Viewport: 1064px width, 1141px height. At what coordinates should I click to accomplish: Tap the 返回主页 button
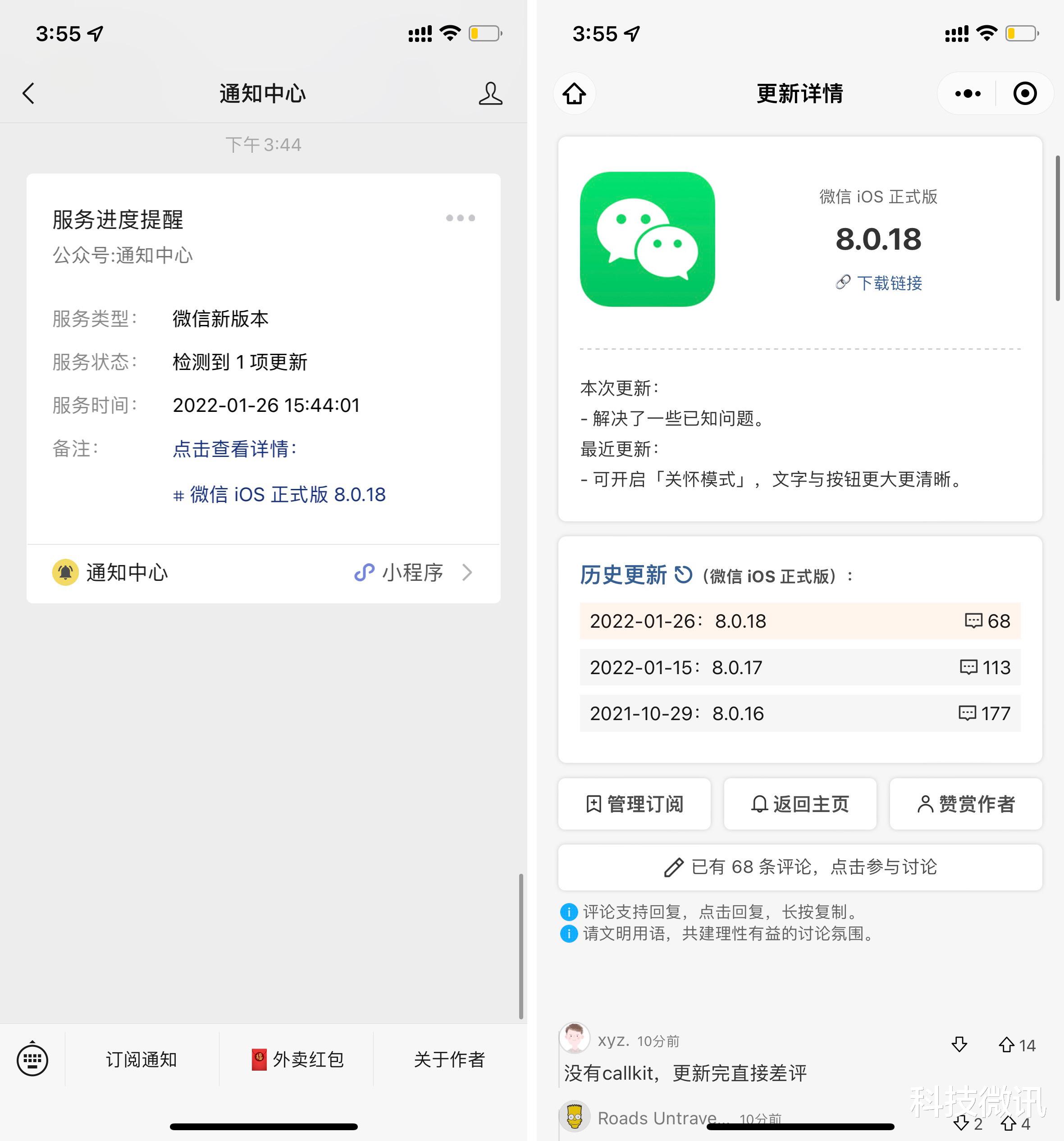click(800, 804)
